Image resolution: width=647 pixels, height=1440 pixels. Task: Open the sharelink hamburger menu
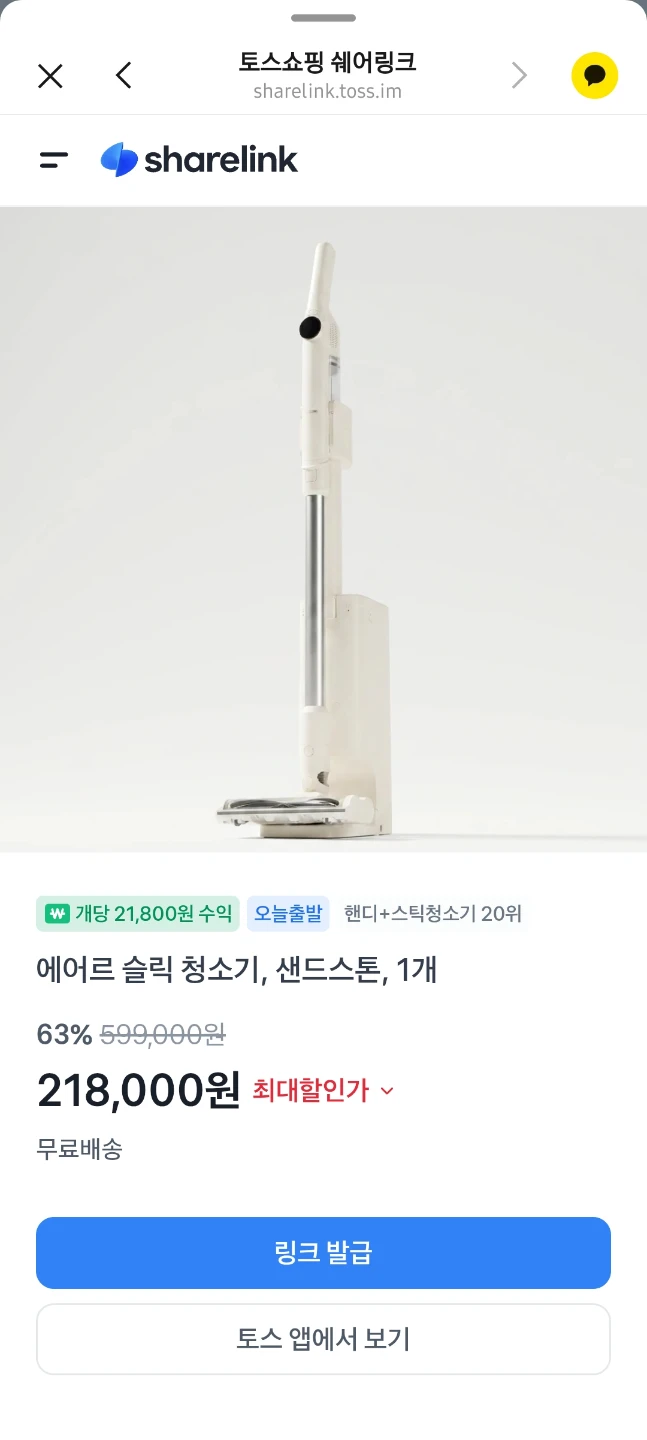[x=54, y=160]
